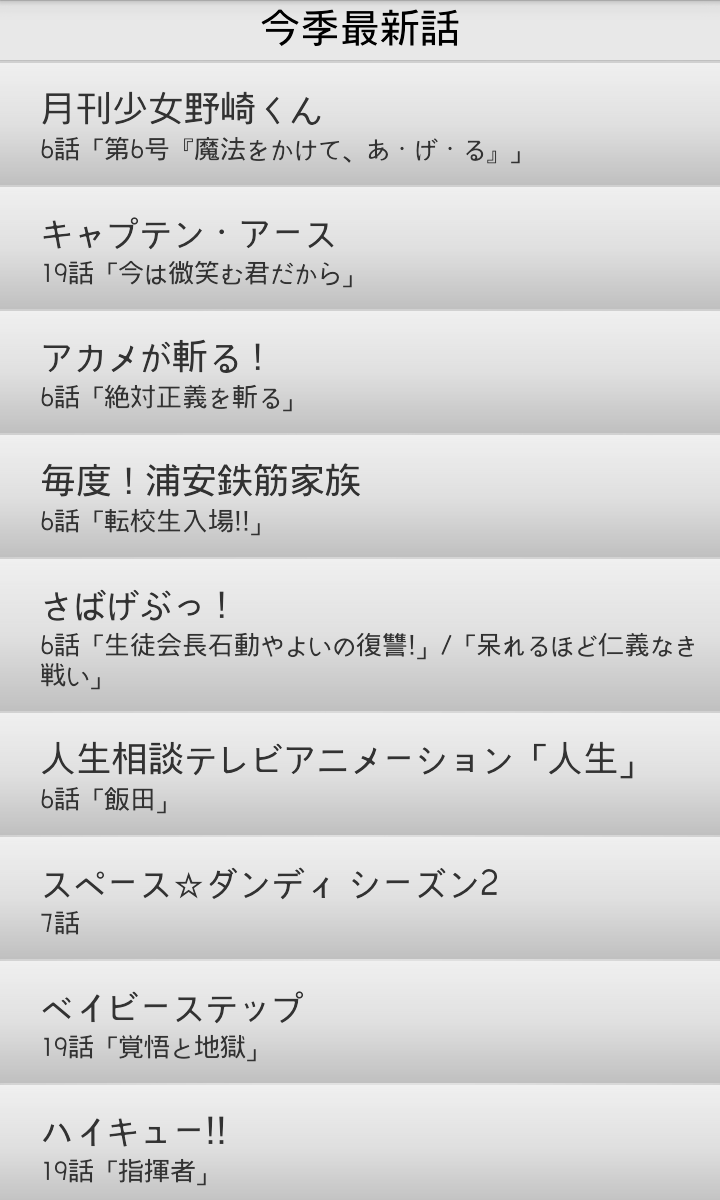View ベイビーステップ episode 19
The width and height of the screenshot is (720, 1200).
tap(360, 1023)
